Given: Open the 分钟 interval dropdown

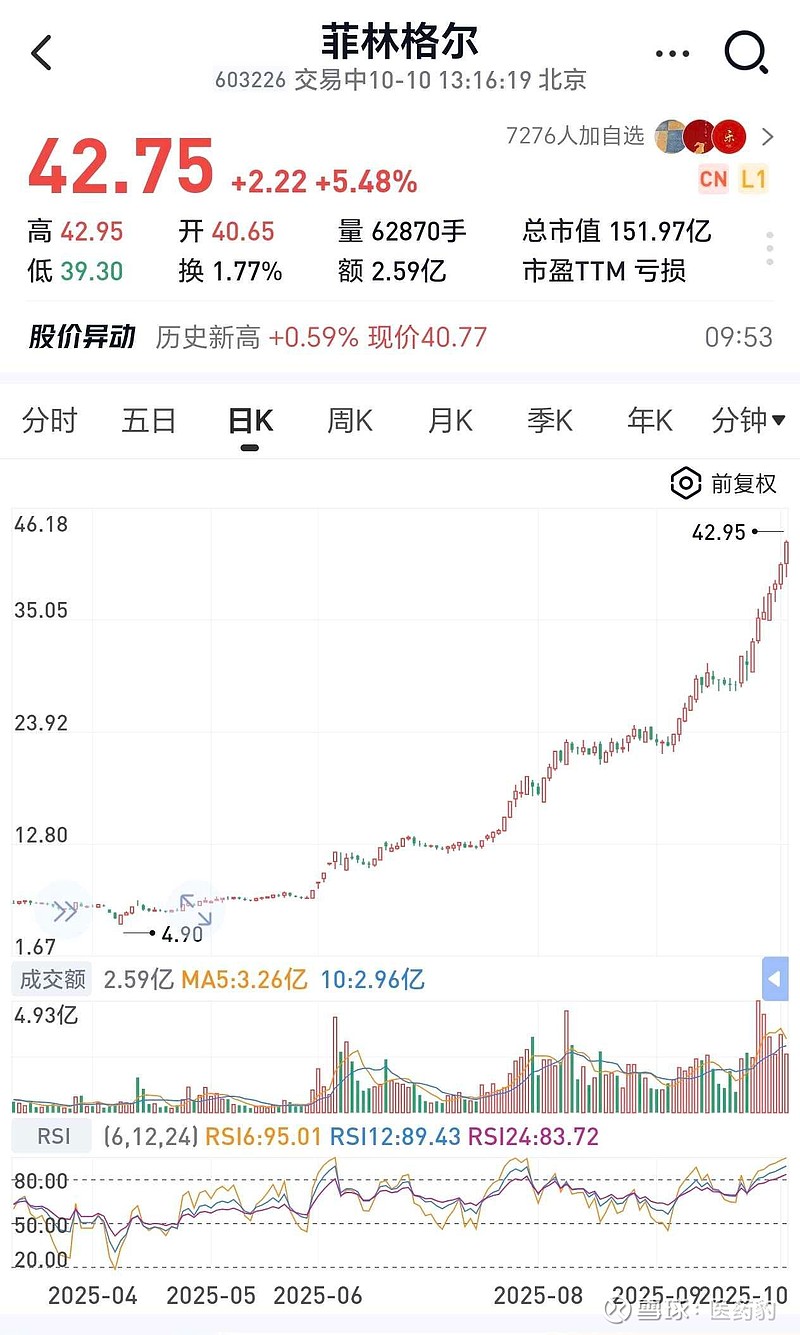Looking at the screenshot, I should point(748,421).
